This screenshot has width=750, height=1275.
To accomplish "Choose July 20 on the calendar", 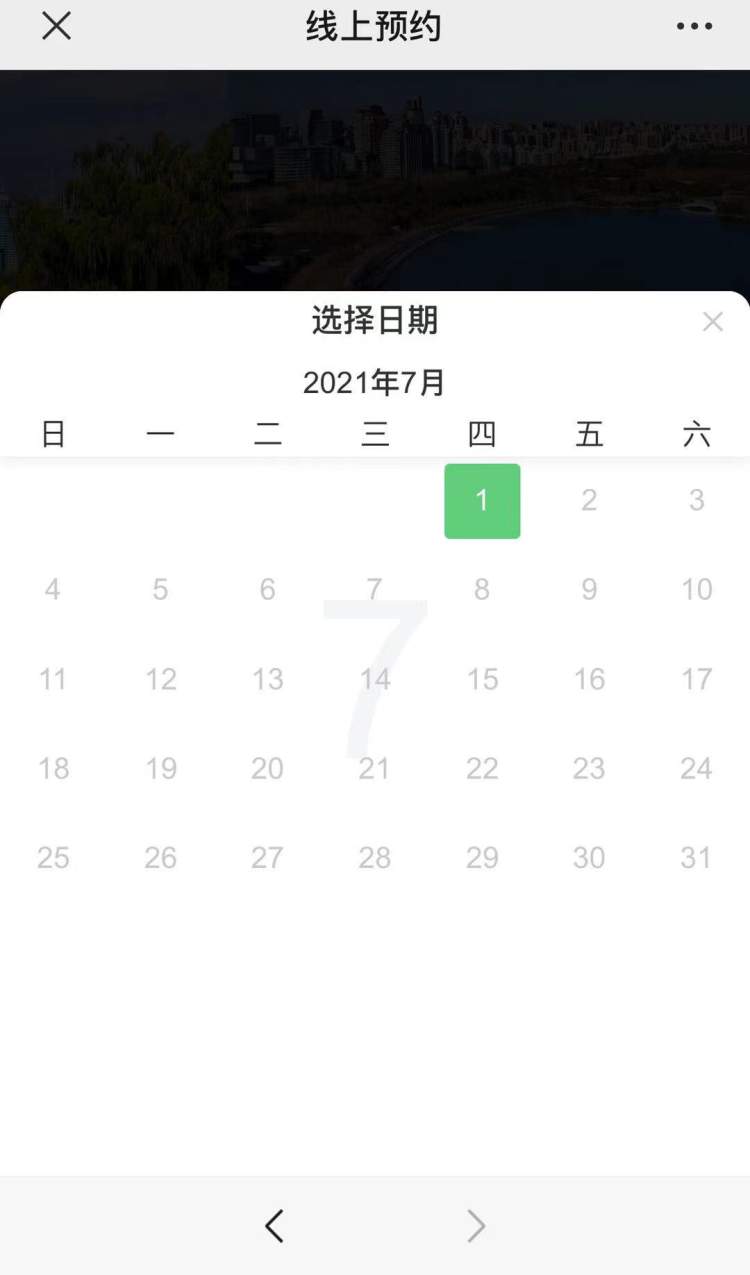I will pos(267,768).
